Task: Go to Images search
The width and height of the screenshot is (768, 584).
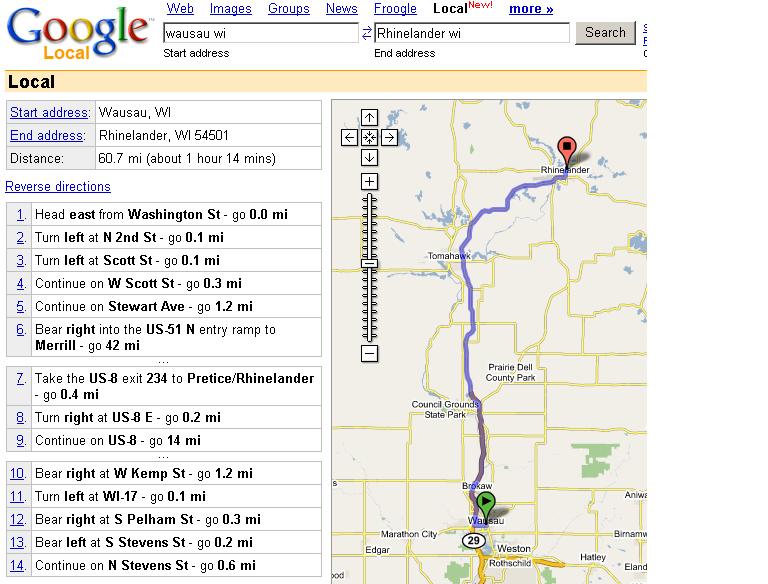Action: [x=230, y=9]
